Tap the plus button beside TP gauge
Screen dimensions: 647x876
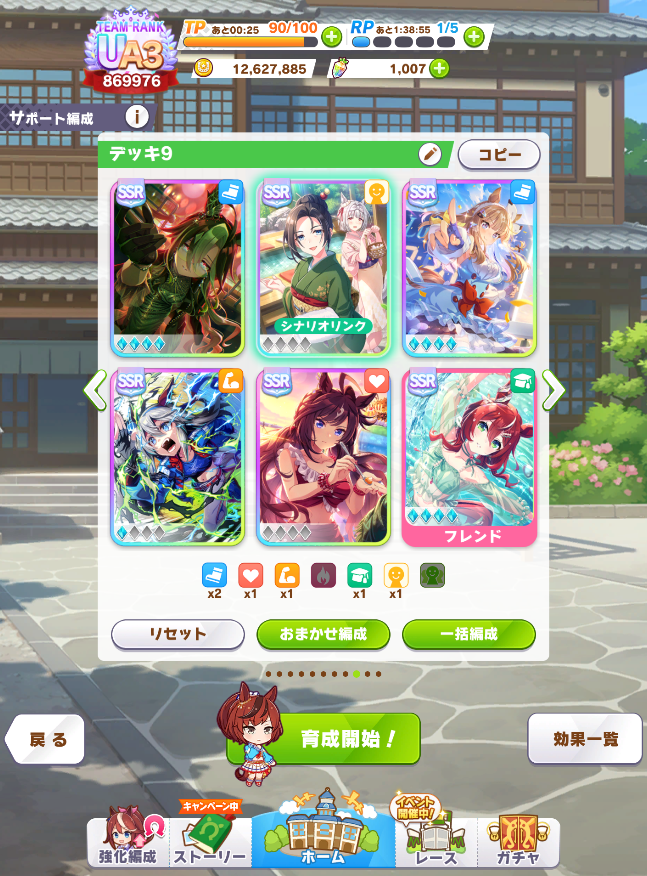pyautogui.click(x=332, y=37)
